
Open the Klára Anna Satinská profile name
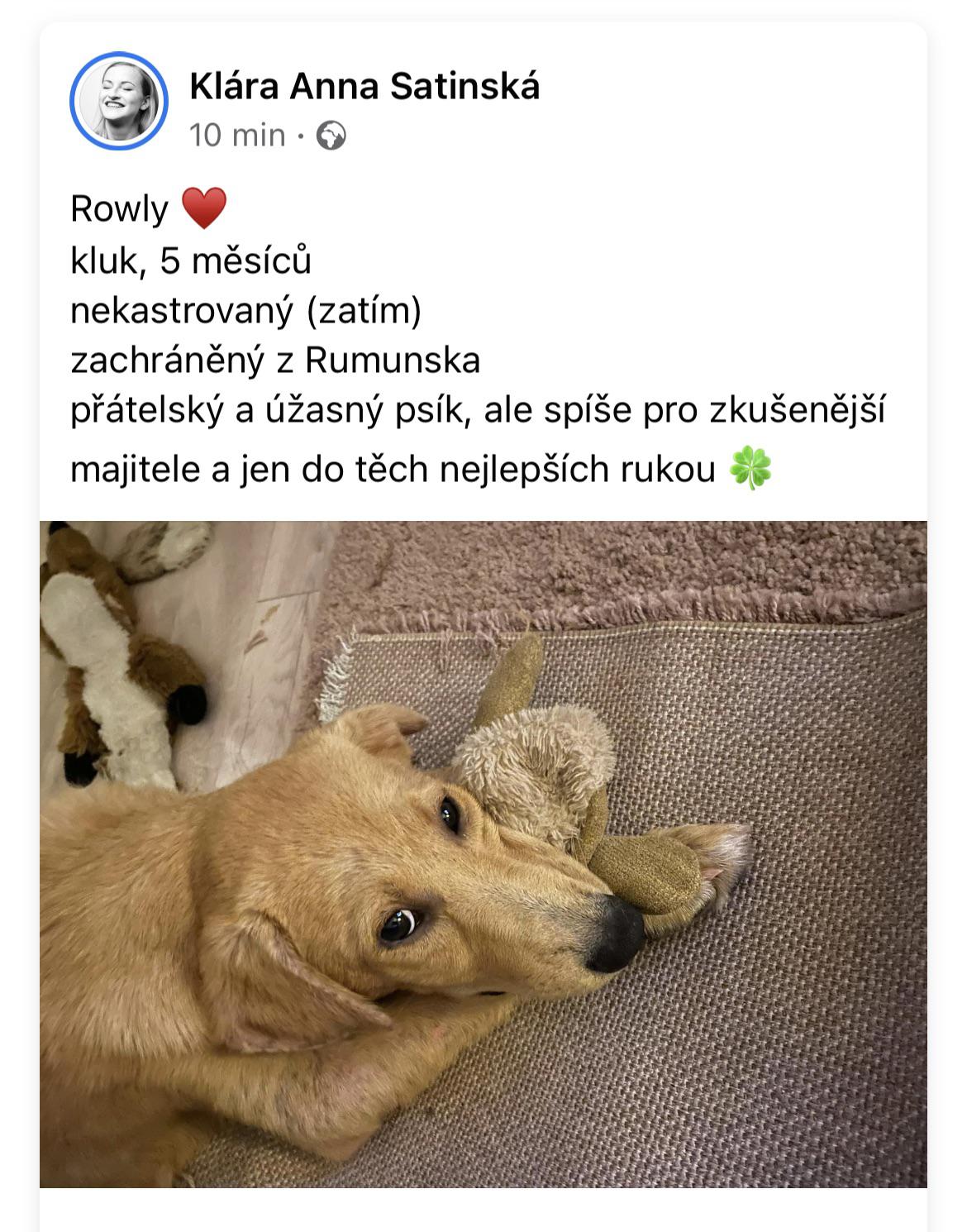tap(364, 86)
